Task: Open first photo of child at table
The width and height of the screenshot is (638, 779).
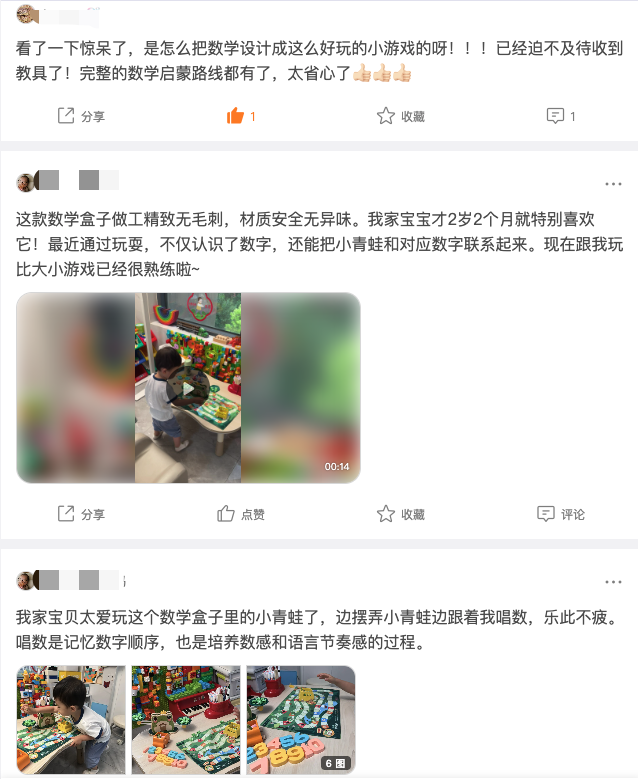Action: [x=70, y=720]
